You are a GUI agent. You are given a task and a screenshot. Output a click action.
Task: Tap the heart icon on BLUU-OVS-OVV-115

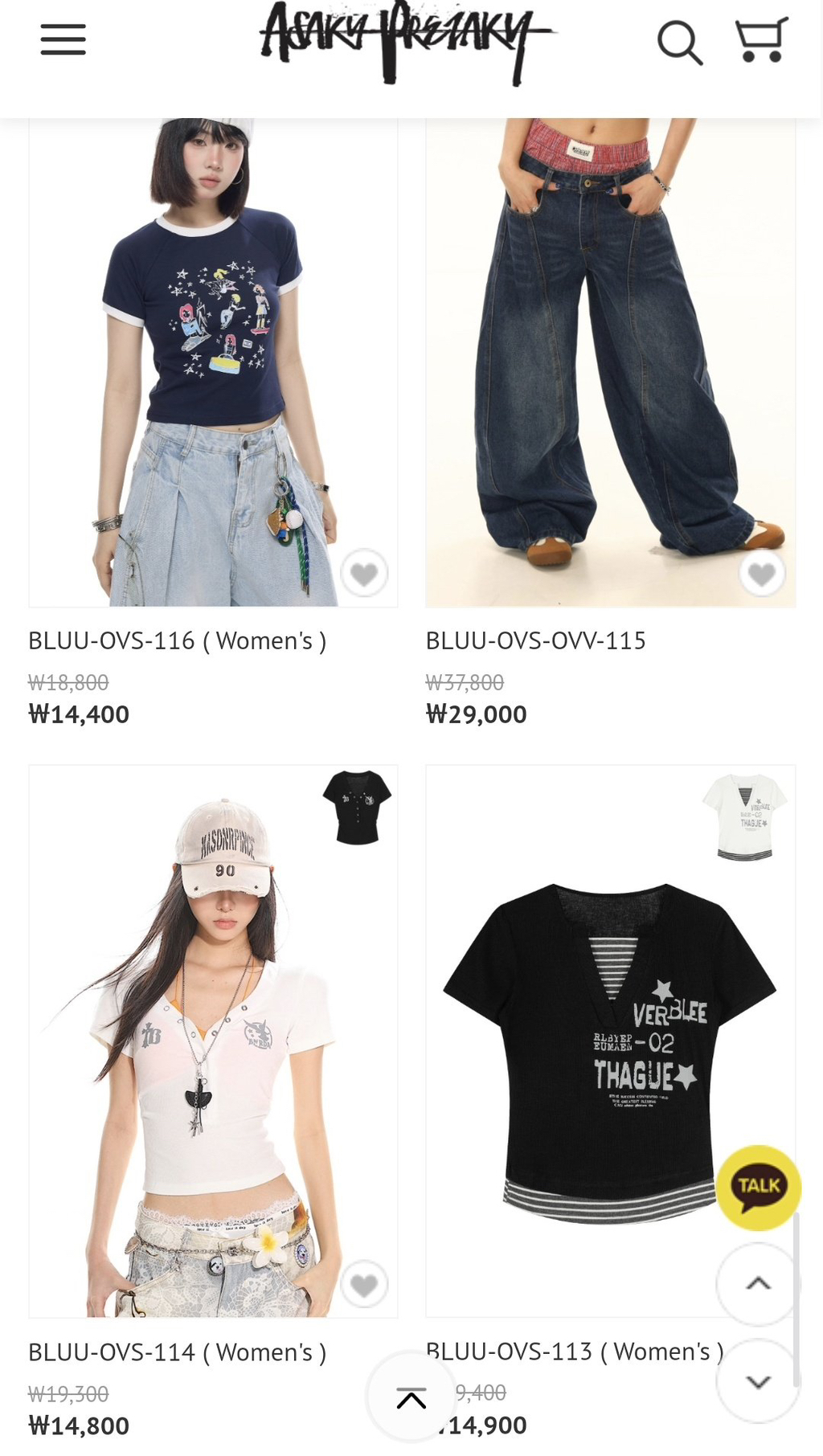761,574
